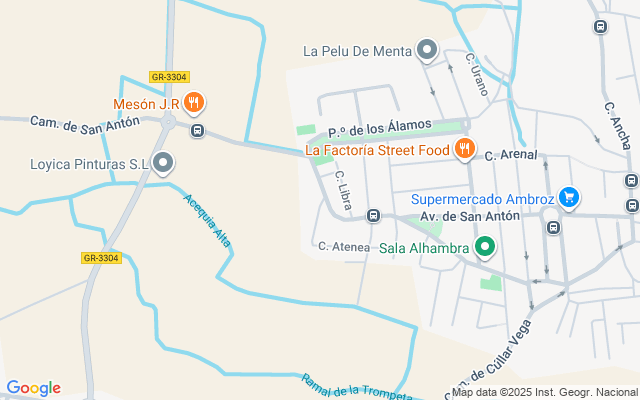
Task: Select the bus stop on C. Libra
Action: 374,215
